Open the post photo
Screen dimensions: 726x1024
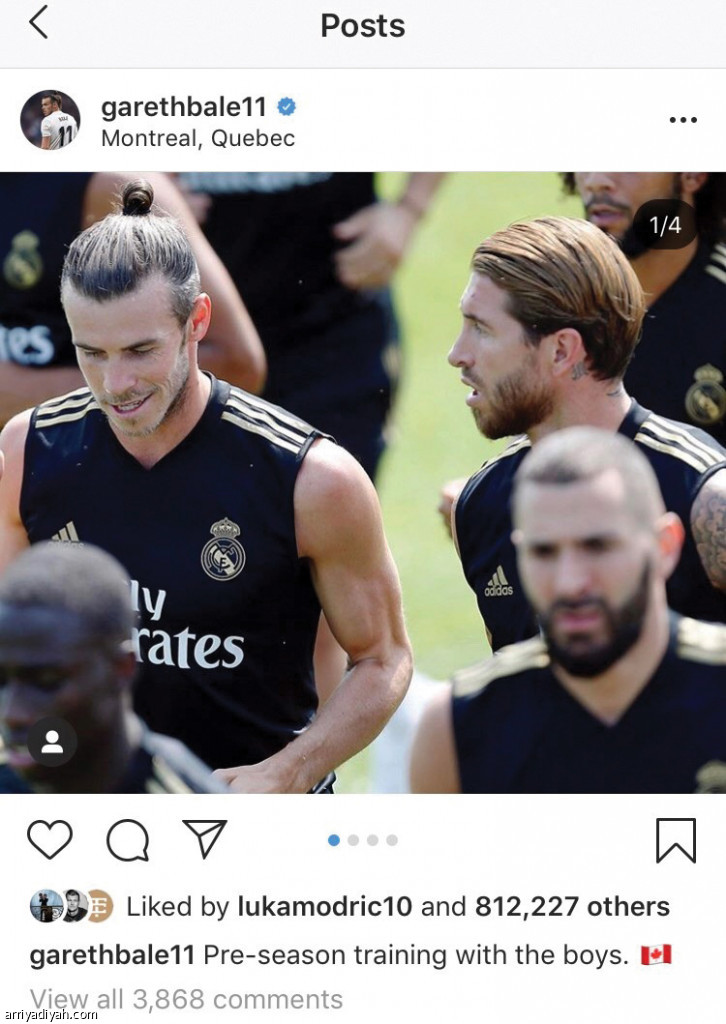(x=363, y=482)
